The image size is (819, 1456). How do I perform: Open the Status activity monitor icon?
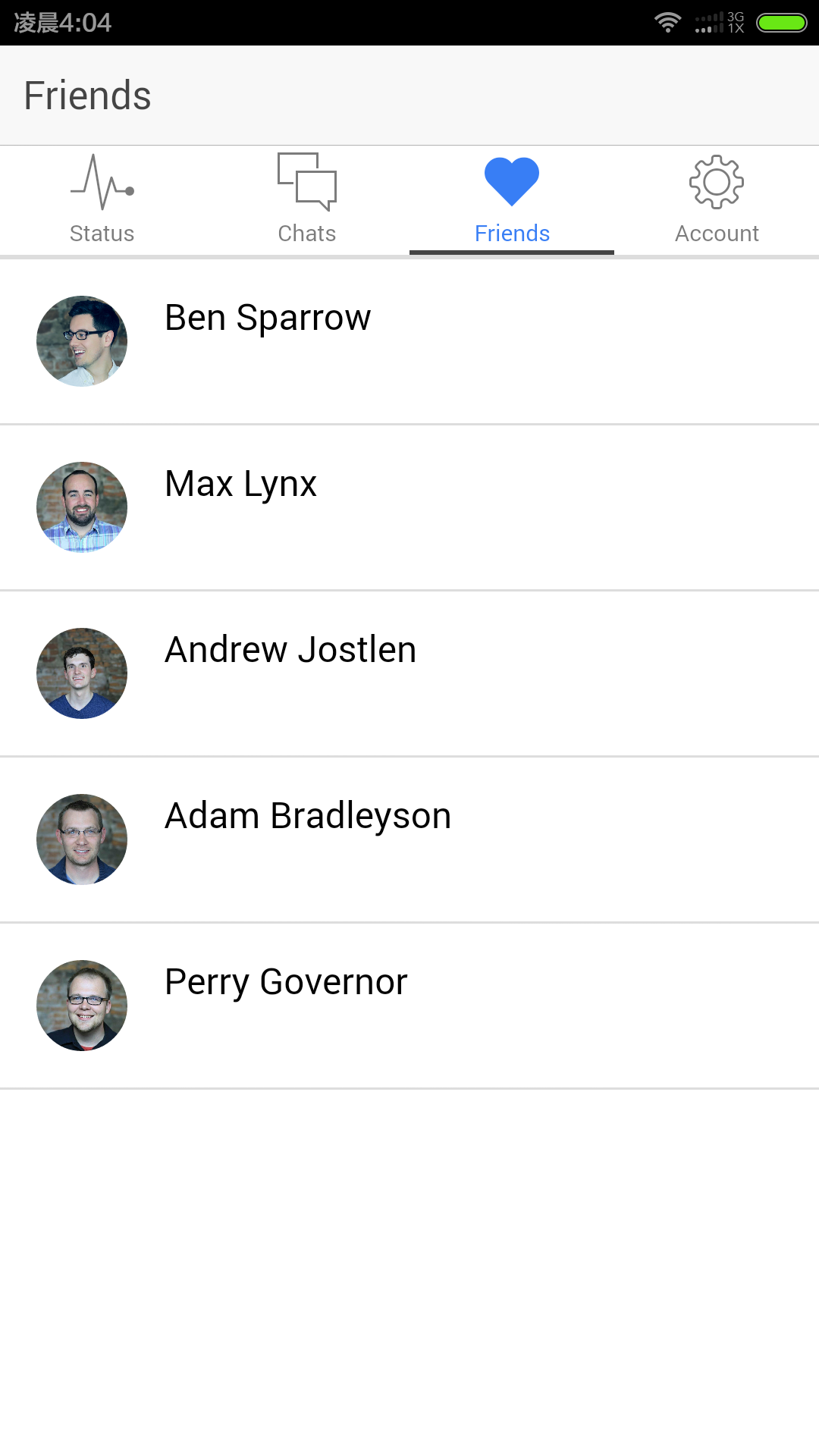(102, 182)
